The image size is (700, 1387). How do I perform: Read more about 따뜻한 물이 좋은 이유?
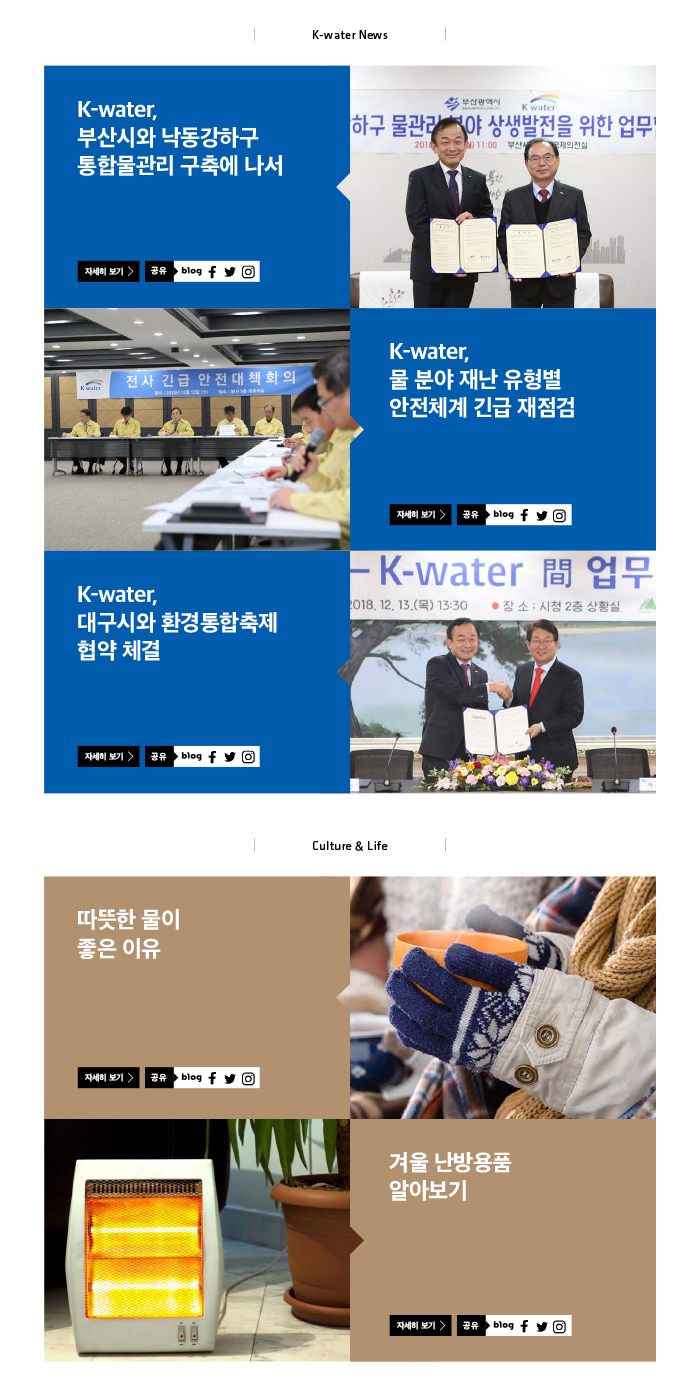coord(108,1078)
